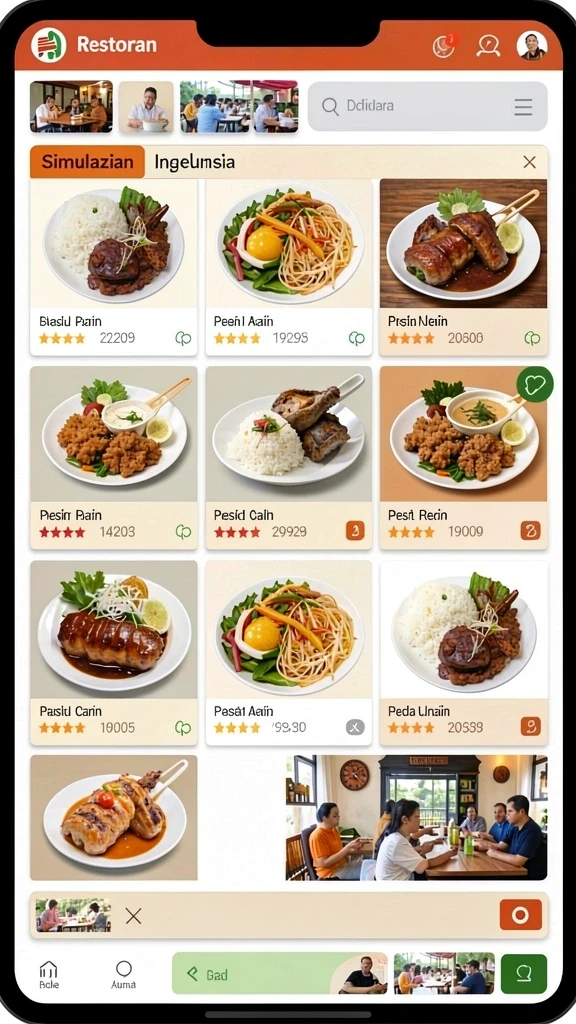
Task: Tap the grey X icon on Pasat Aain
Action: pyautogui.click(x=355, y=727)
